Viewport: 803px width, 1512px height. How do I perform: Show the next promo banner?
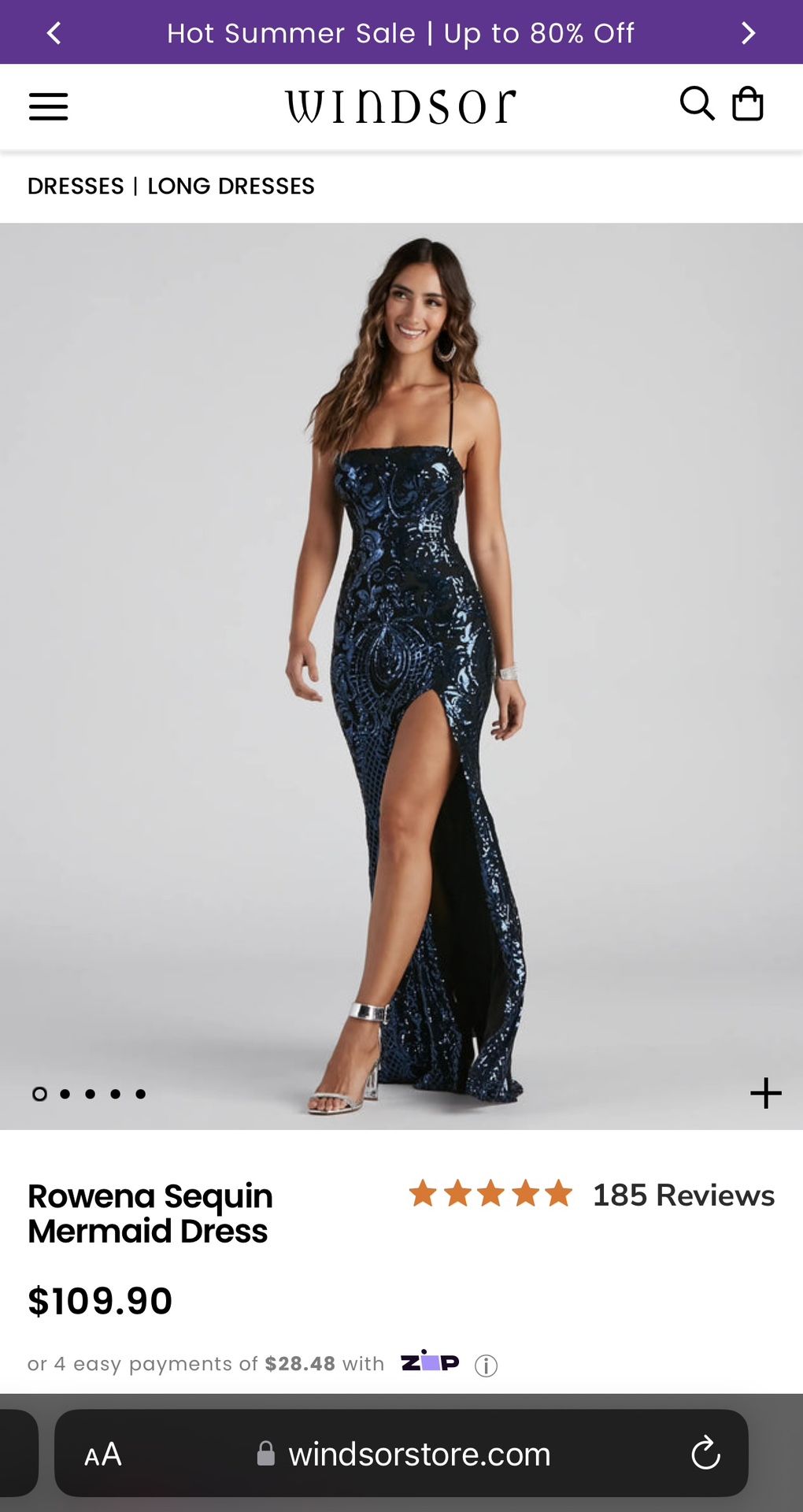(x=748, y=33)
